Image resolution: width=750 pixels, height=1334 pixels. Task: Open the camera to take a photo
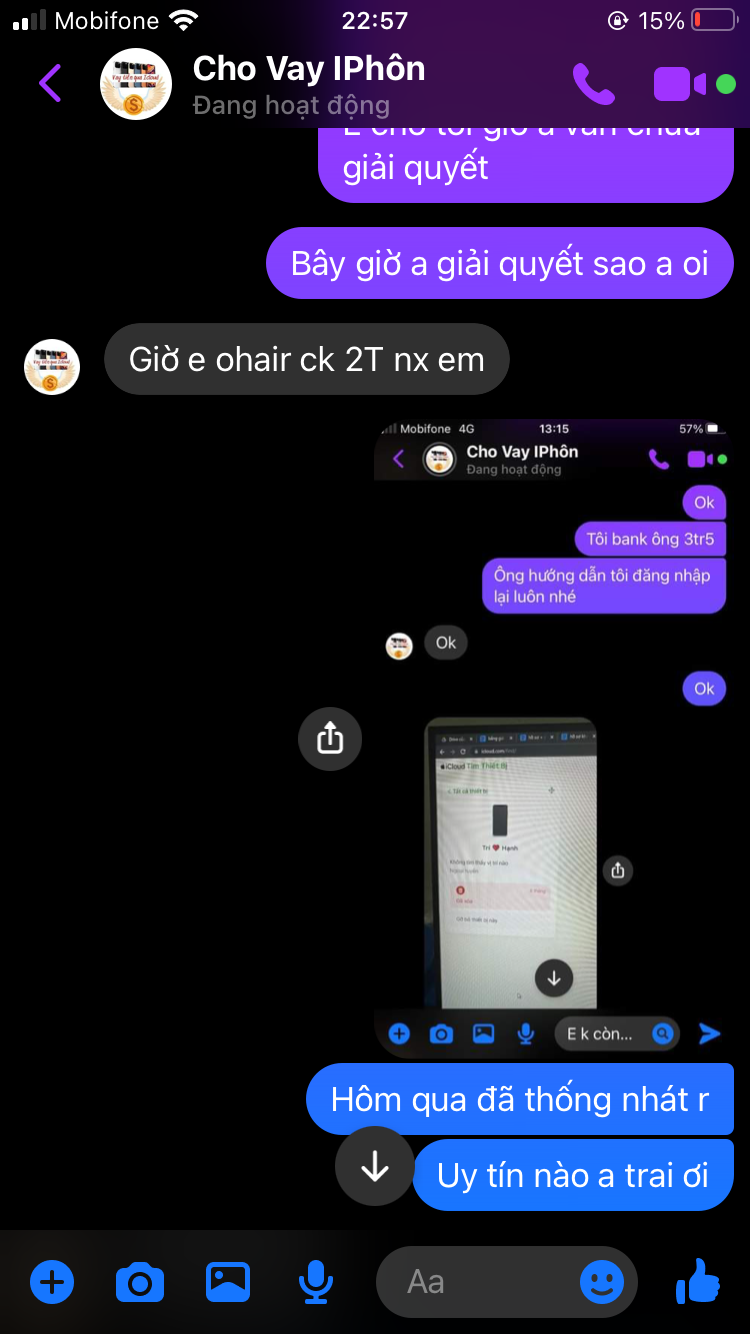140,1282
